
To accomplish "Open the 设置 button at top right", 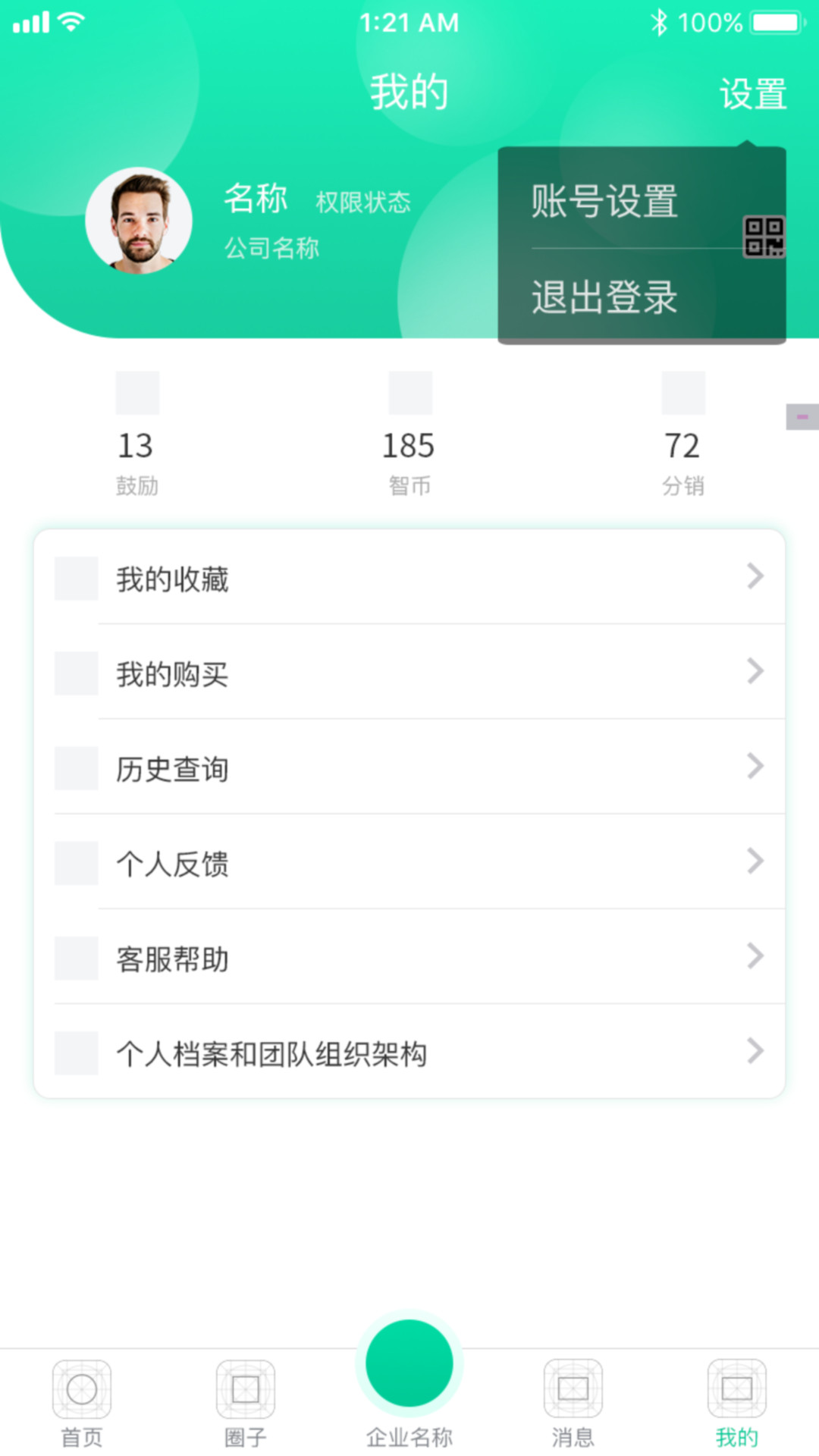I will tap(753, 93).
